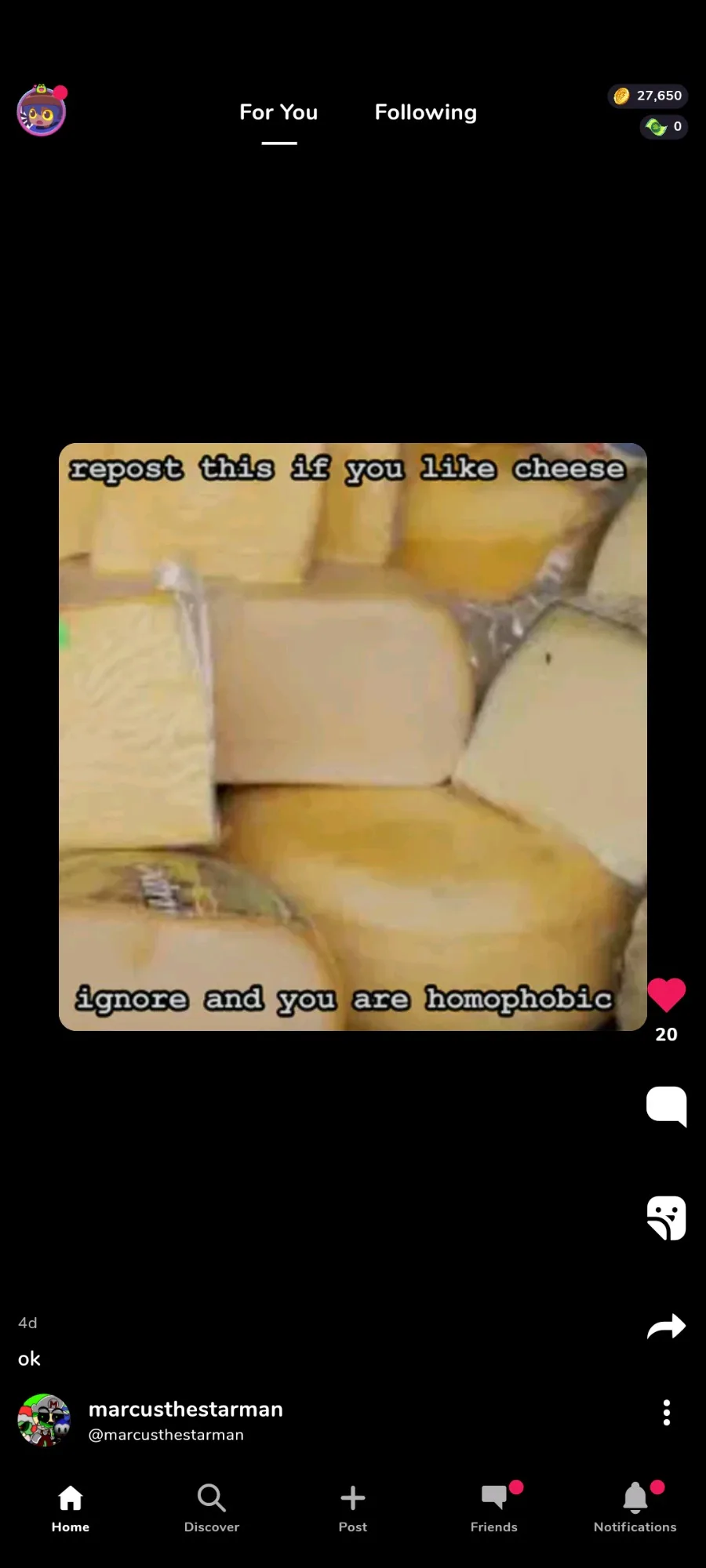
Task: Open comments on this post
Action: pos(667,1106)
